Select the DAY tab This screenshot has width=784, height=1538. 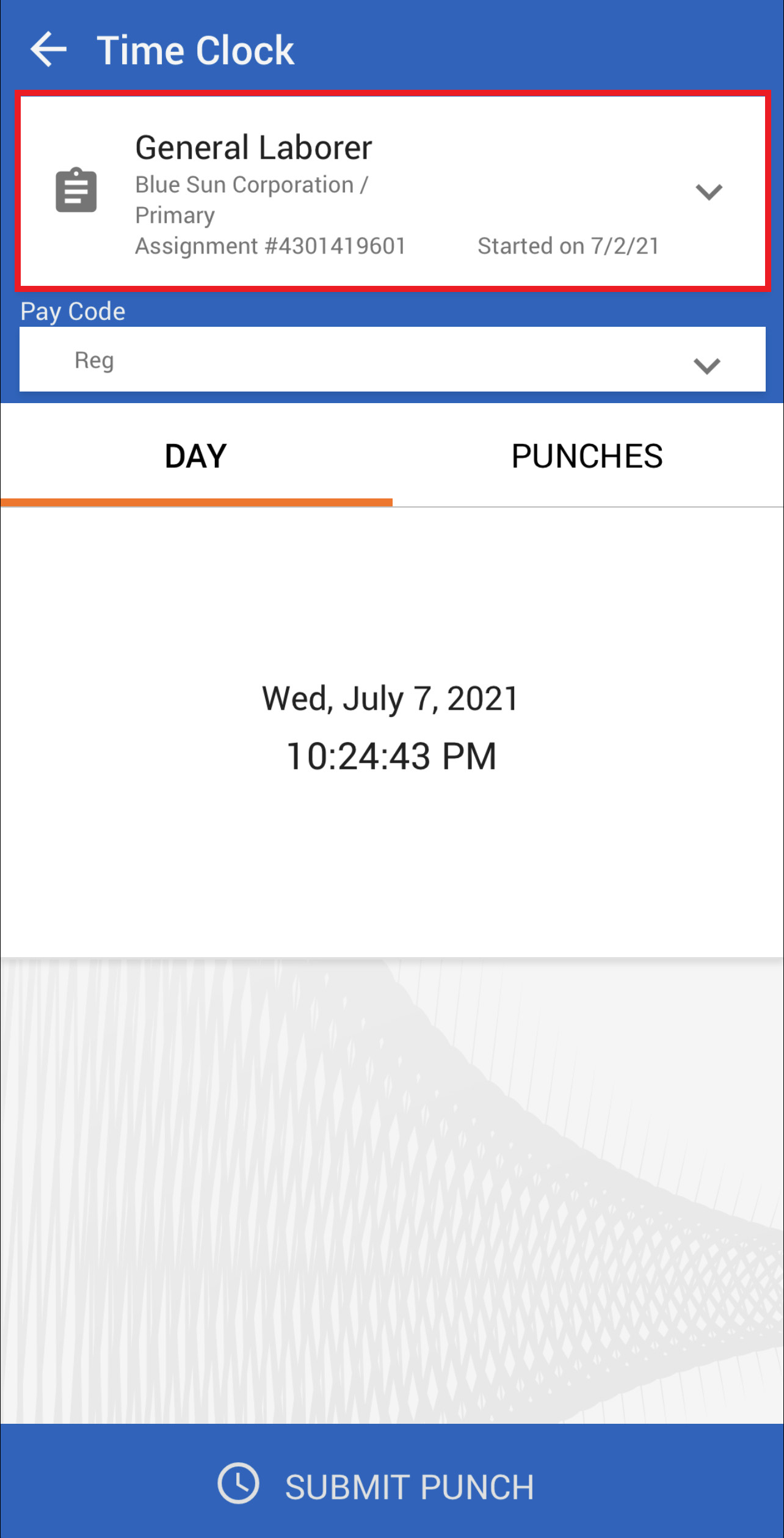click(x=195, y=455)
